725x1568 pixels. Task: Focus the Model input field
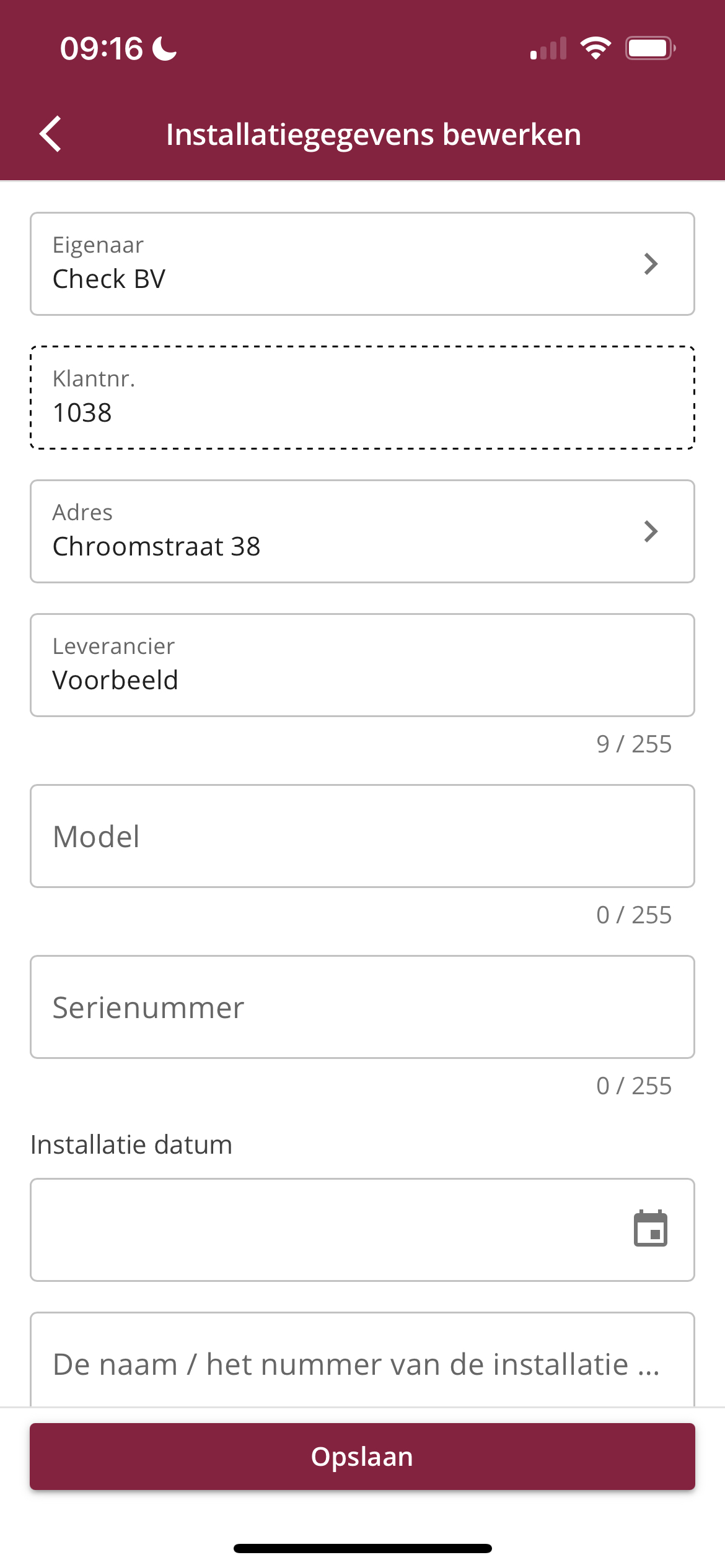click(x=362, y=836)
